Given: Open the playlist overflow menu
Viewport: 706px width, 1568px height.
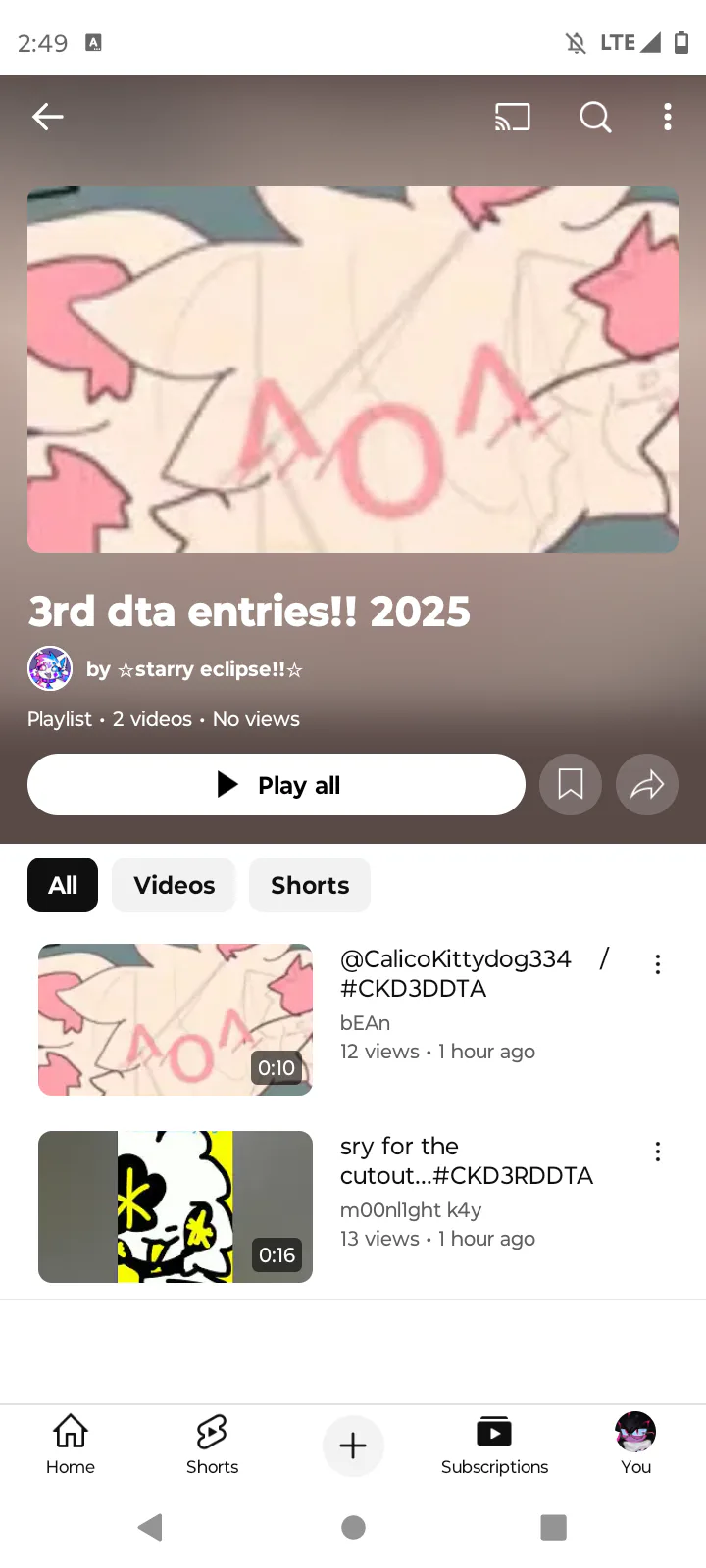Looking at the screenshot, I should [668, 118].
